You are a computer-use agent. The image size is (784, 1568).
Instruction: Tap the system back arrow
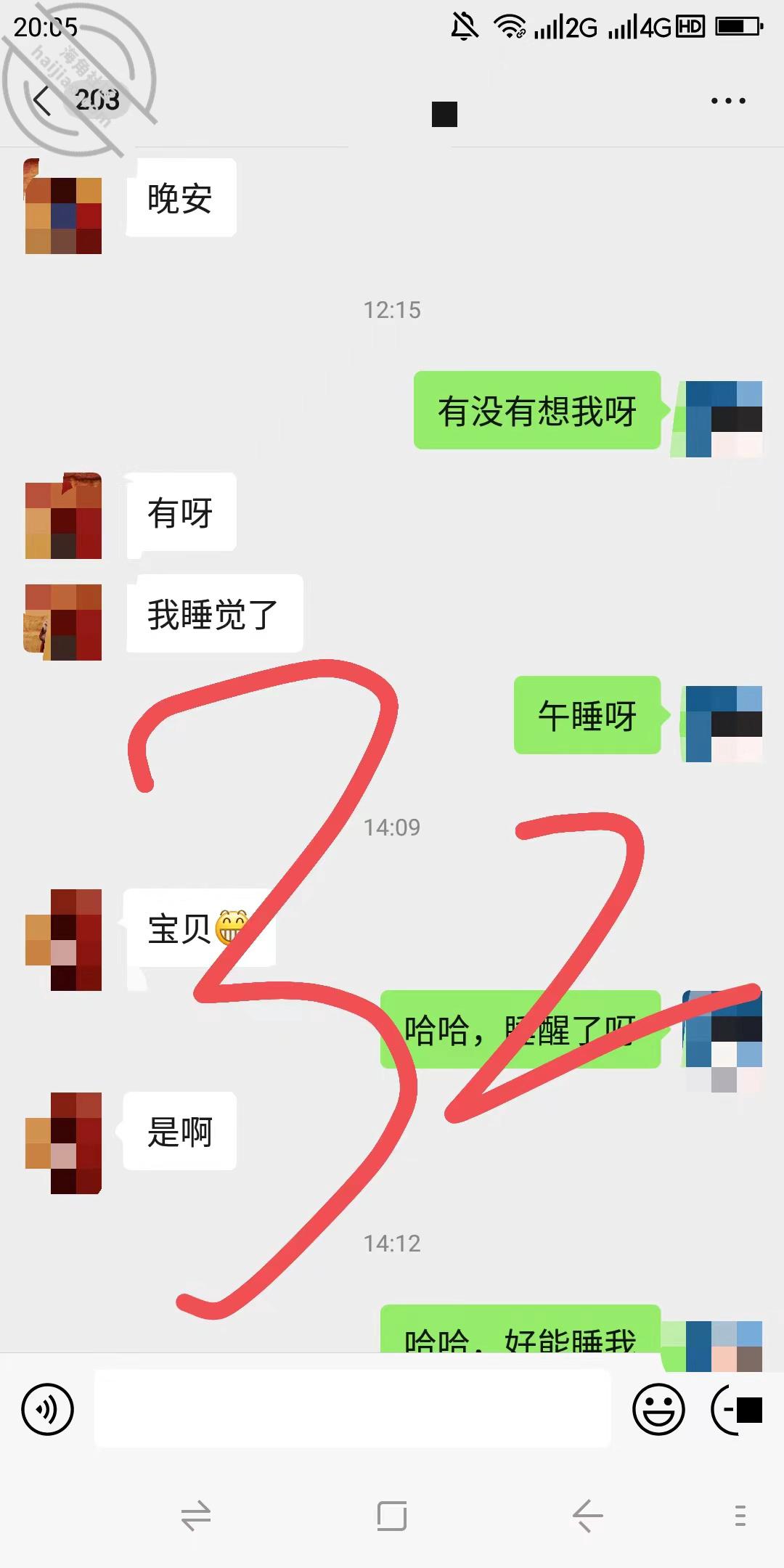587,1516
